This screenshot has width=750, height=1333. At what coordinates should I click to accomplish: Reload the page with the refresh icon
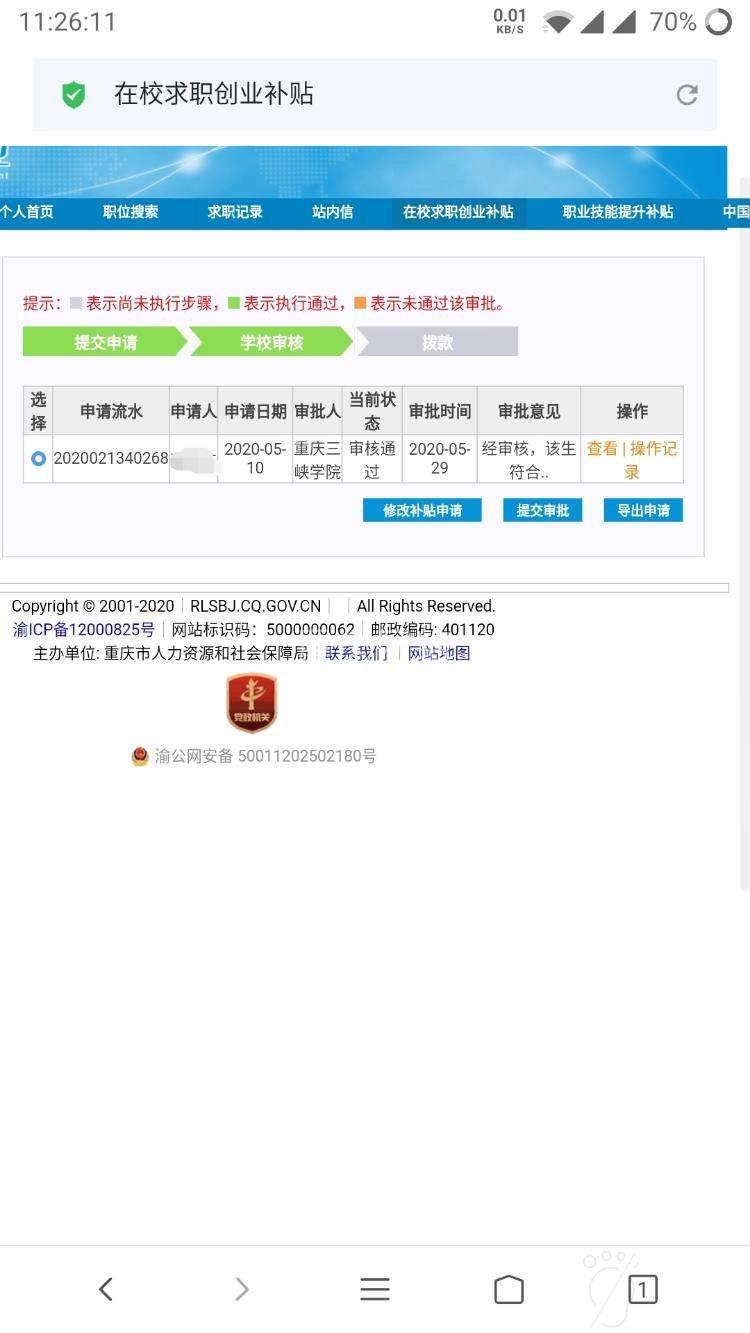[686, 94]
